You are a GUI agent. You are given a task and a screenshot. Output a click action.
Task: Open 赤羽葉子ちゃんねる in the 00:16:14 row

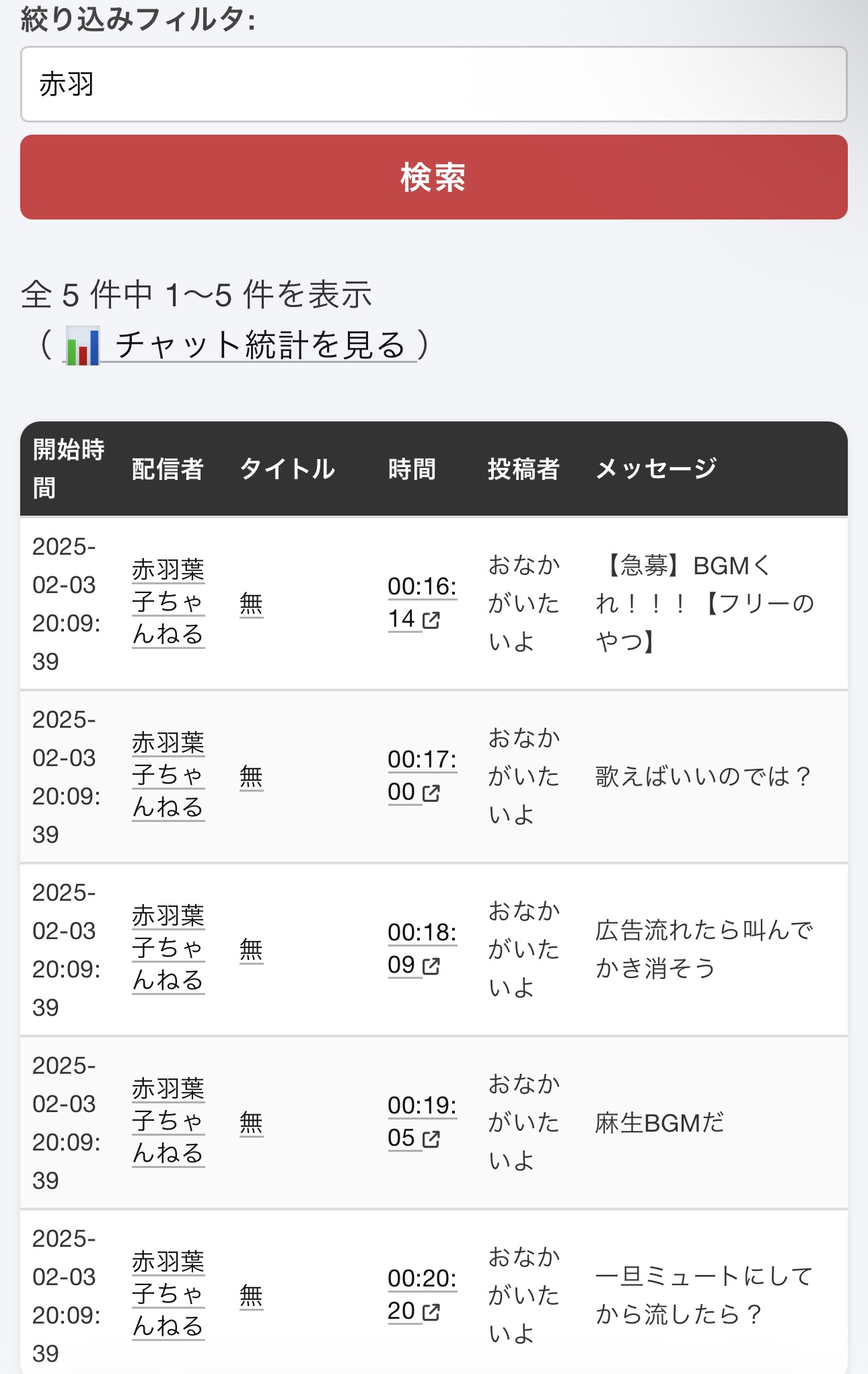(168, 603)
